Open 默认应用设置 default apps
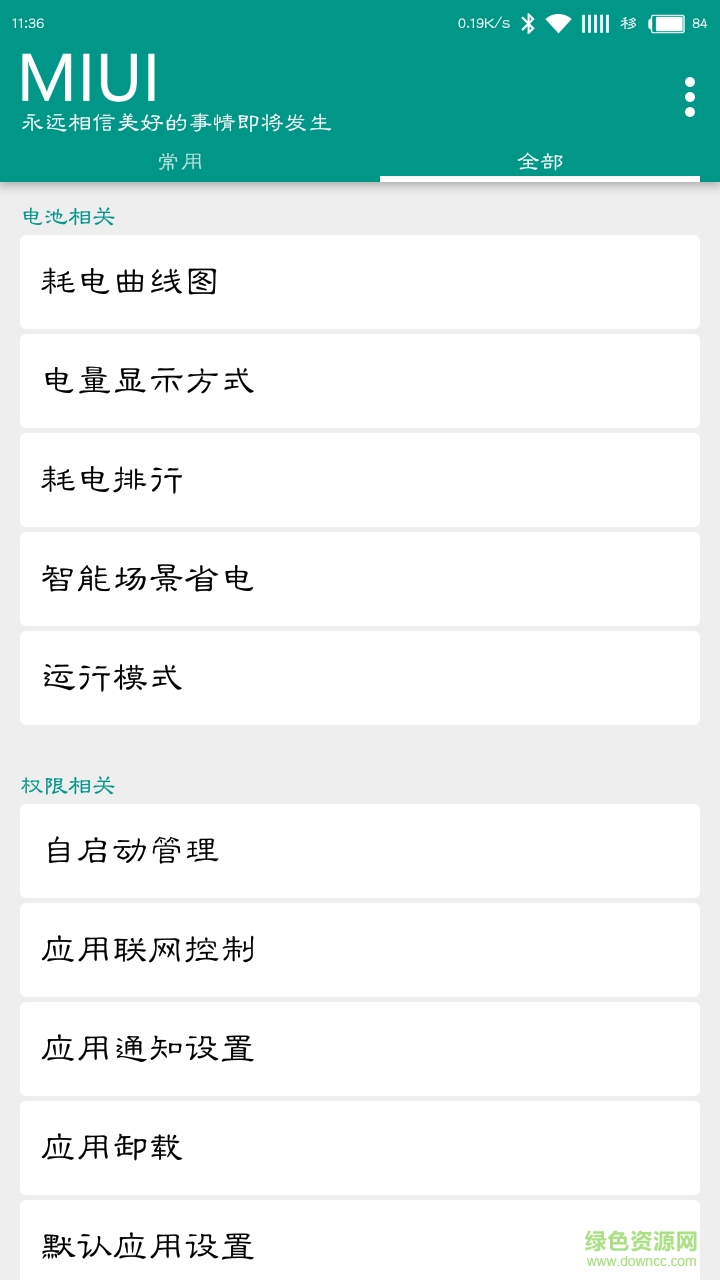 (360, 1247)
